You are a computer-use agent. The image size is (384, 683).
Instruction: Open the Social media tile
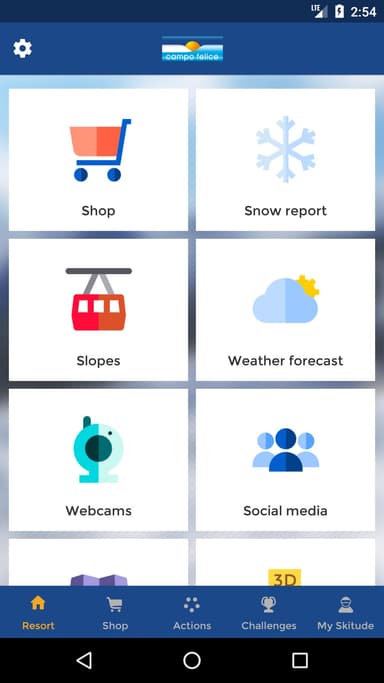click(x=285, y=460)
